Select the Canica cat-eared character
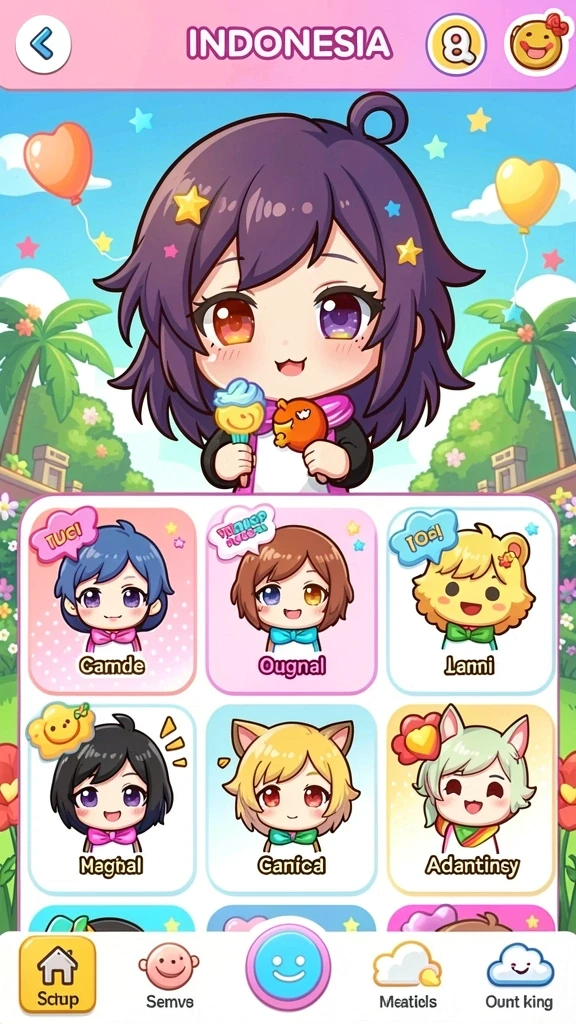 pyautogui.click(x=291, y=798)
